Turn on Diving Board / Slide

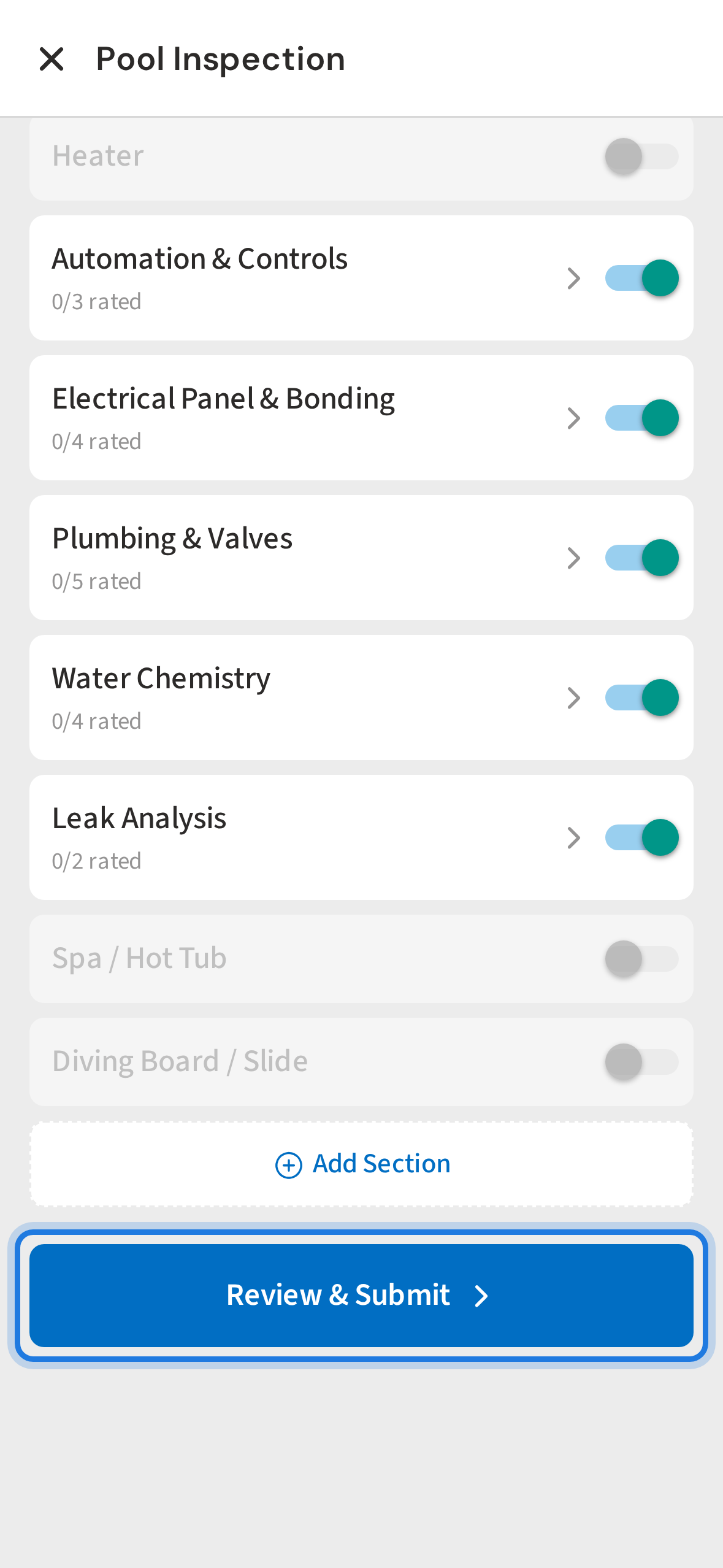pos(640,1061)
